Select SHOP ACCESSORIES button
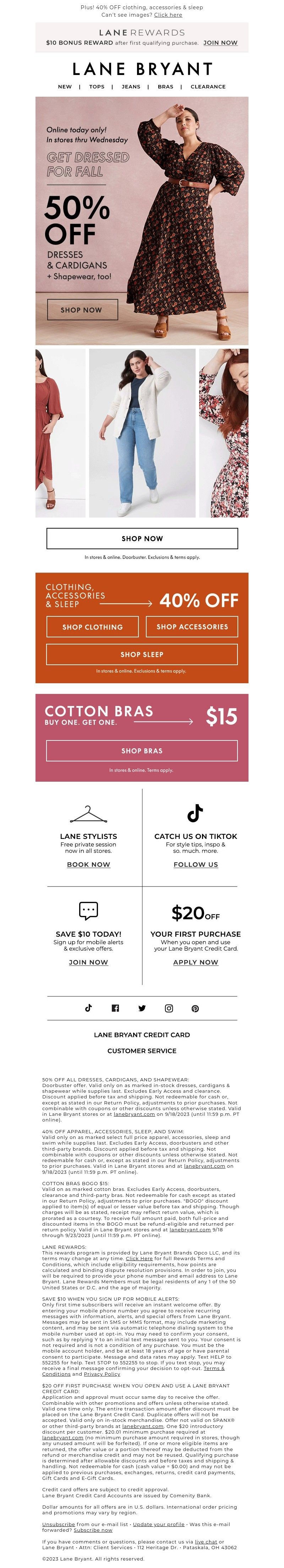Viewport: 284px width, 1568px height. [192, 626]
